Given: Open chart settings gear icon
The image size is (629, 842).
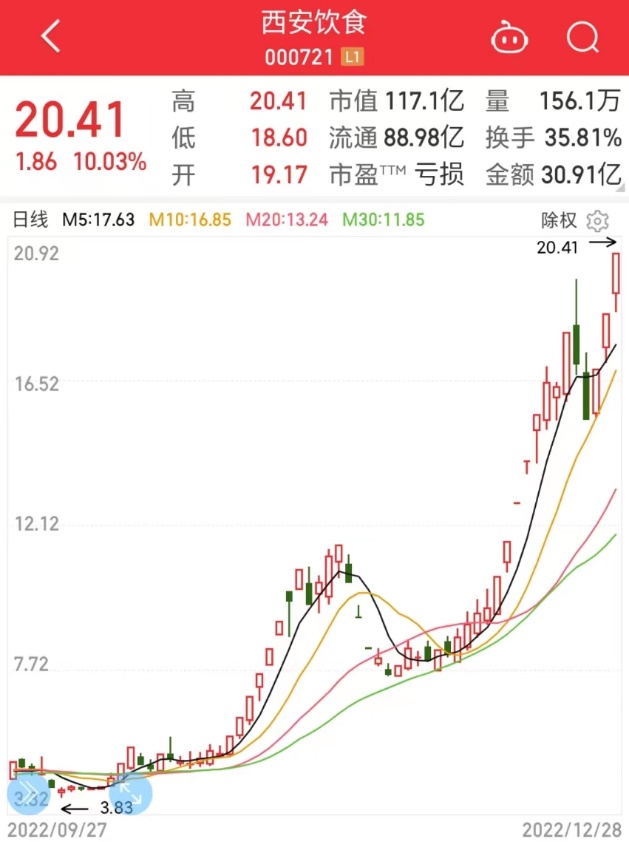Looking at the screenshot, I should [598, 221].
